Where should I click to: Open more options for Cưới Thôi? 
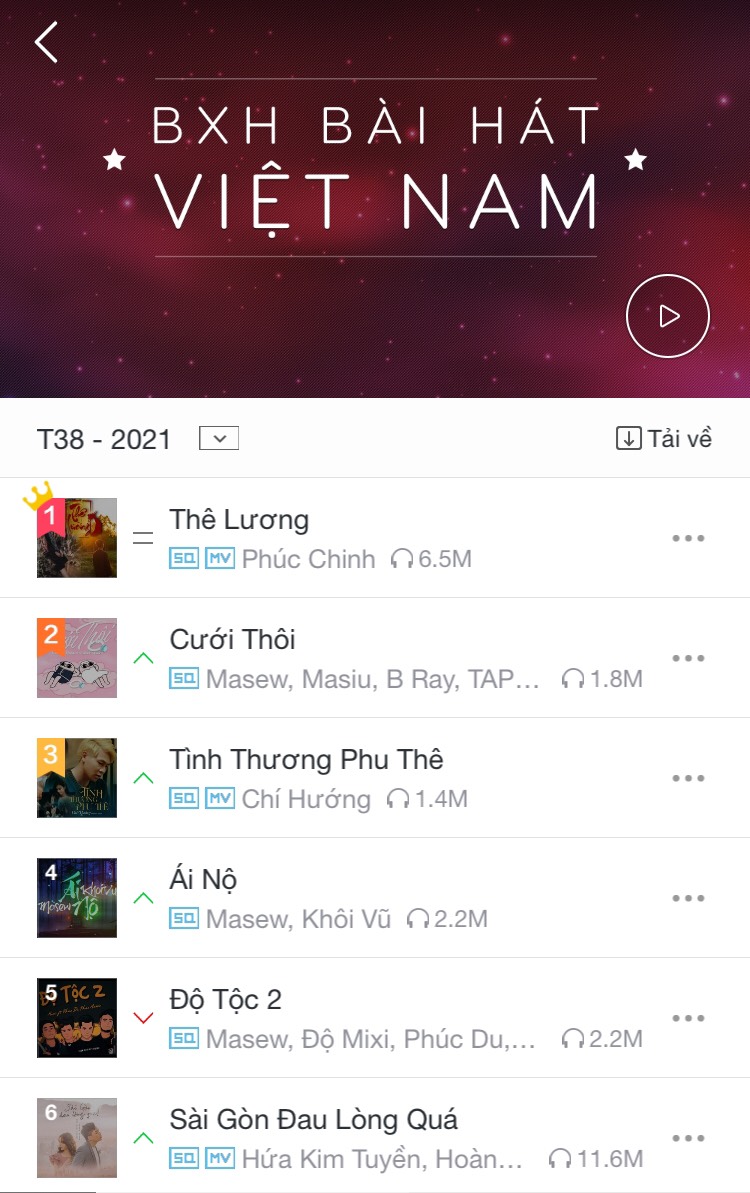coord(688,658)
